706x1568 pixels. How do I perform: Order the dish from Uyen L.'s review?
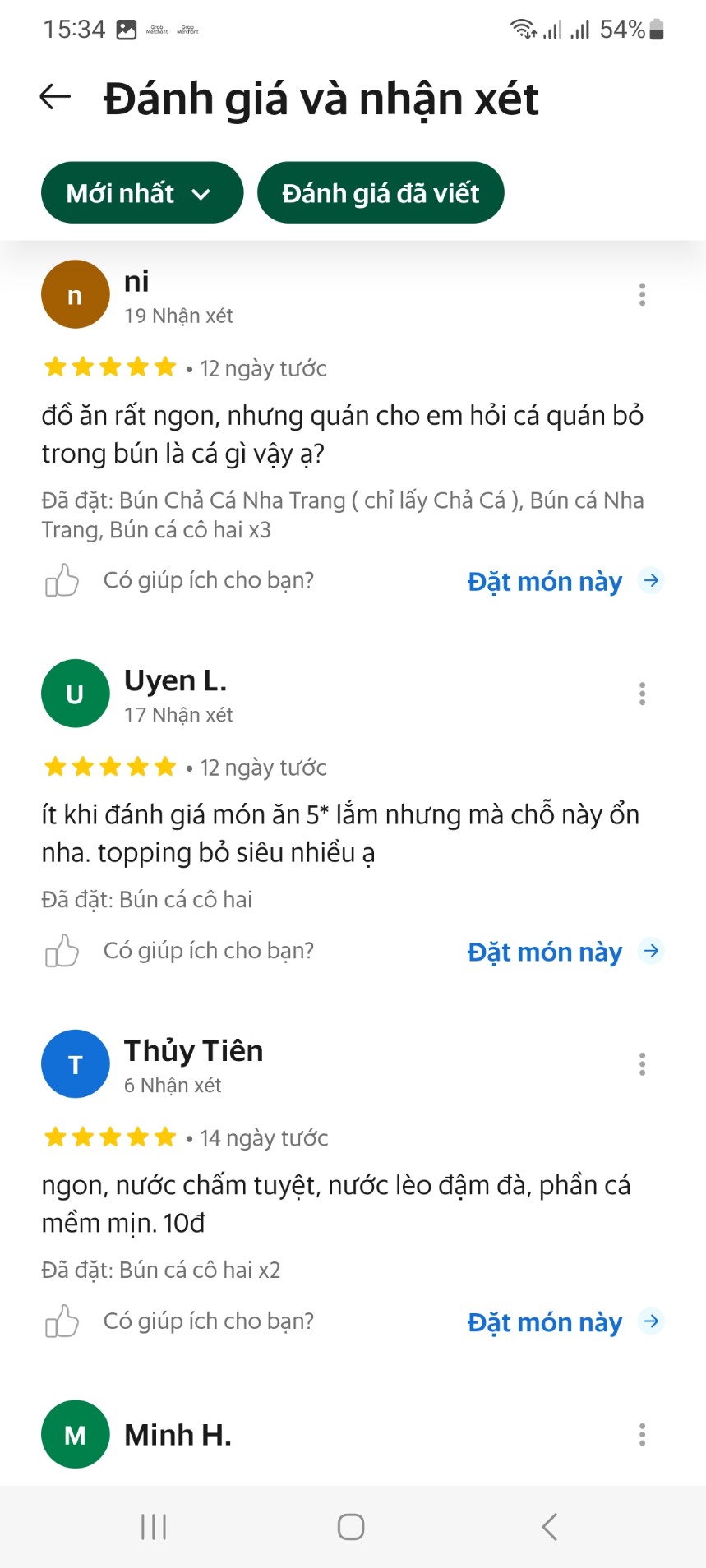[x=564, y=952]
